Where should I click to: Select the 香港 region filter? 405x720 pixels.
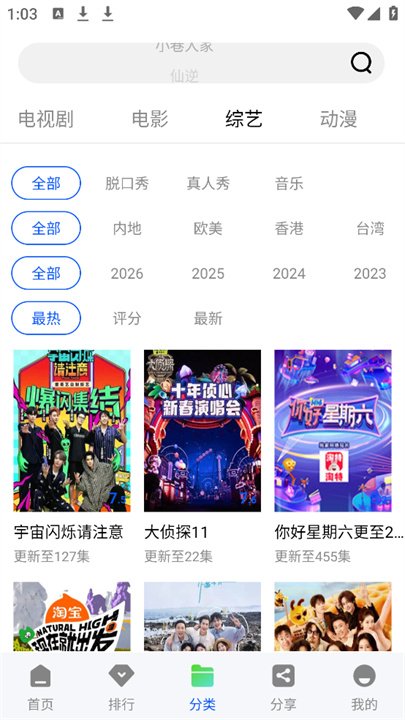click(289, 228)
